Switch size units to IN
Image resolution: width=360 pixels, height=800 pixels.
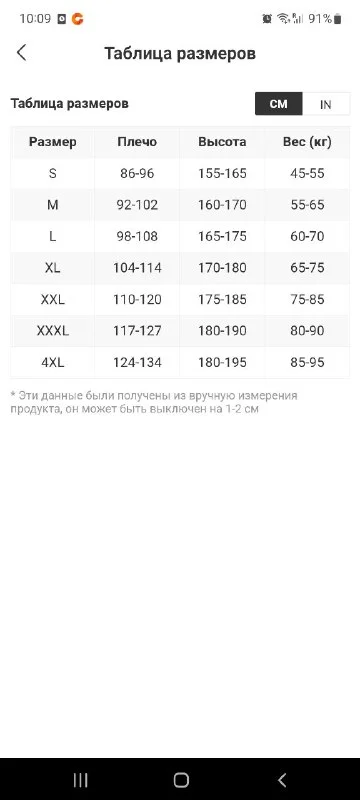(326, 104)
